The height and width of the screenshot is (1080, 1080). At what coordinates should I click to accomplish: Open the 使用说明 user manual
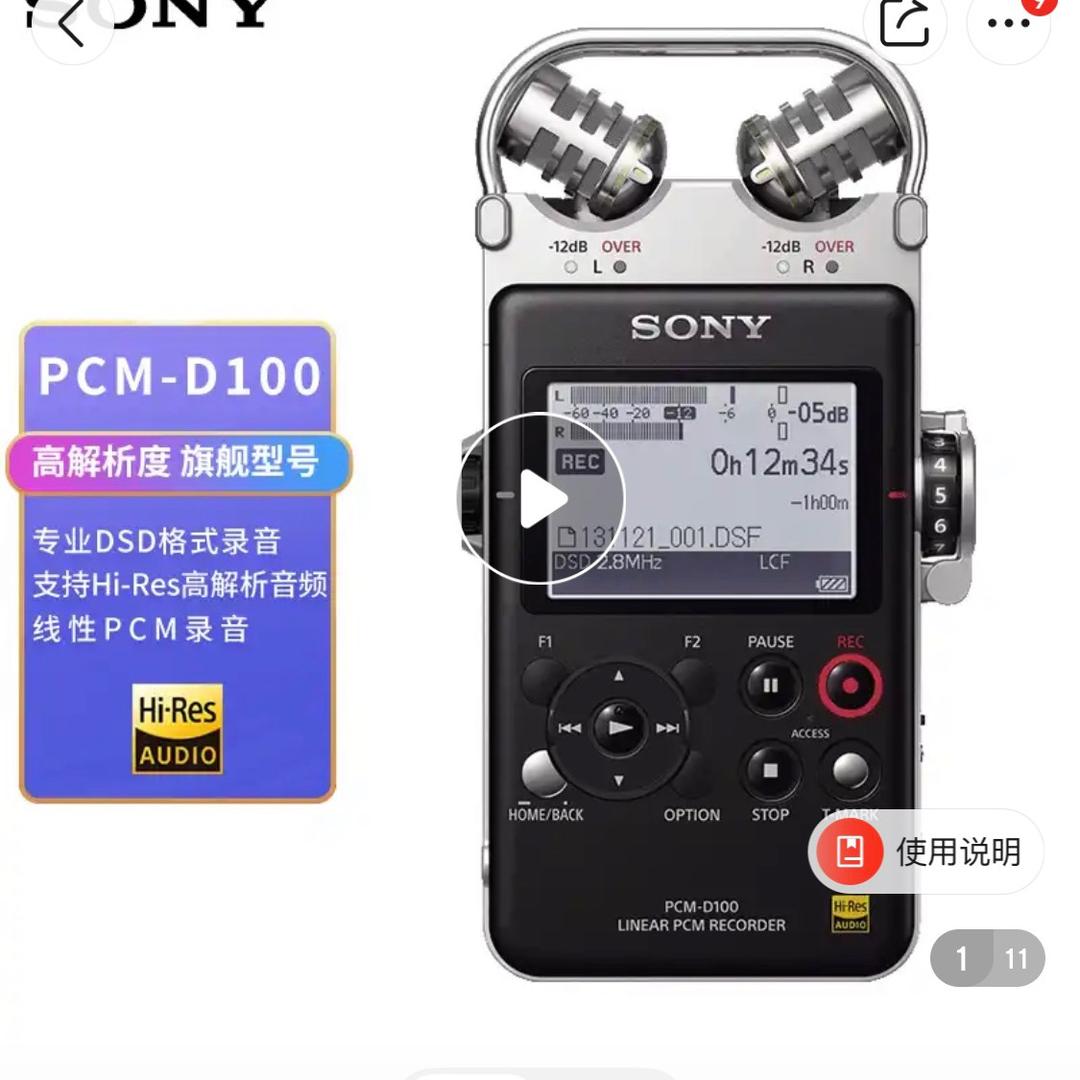pos(926,851)
